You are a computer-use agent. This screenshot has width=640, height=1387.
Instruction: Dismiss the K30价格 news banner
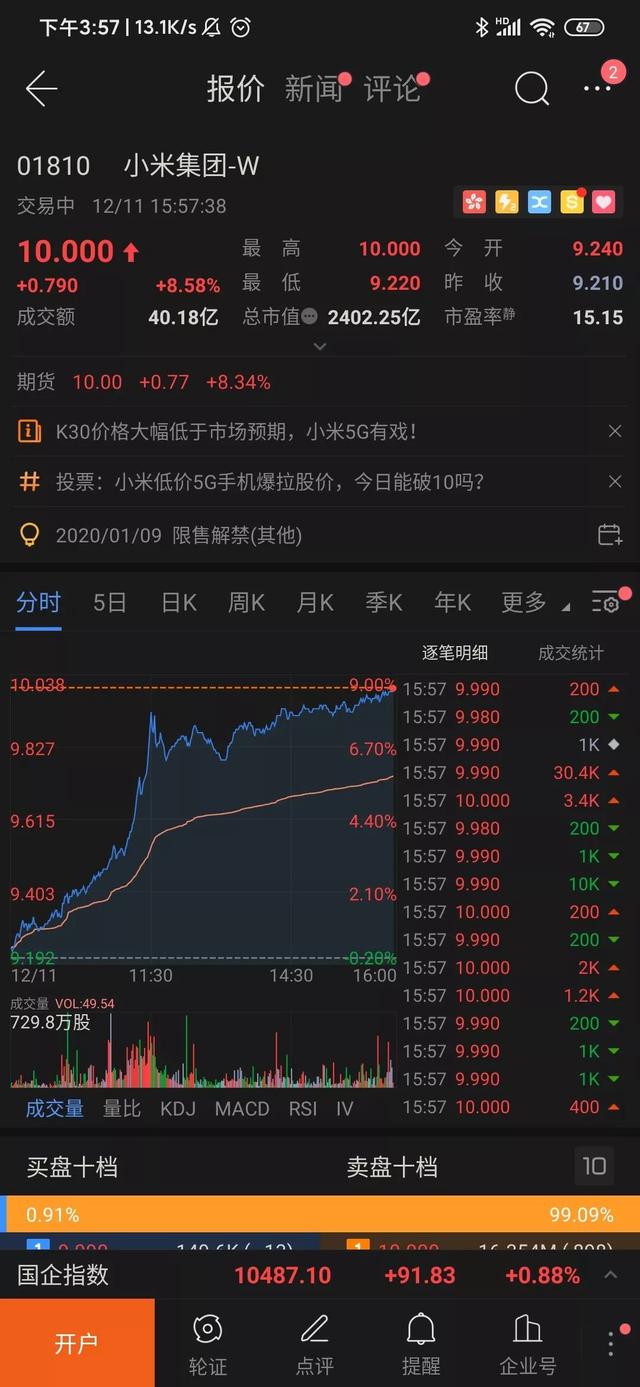pos(615,432)
